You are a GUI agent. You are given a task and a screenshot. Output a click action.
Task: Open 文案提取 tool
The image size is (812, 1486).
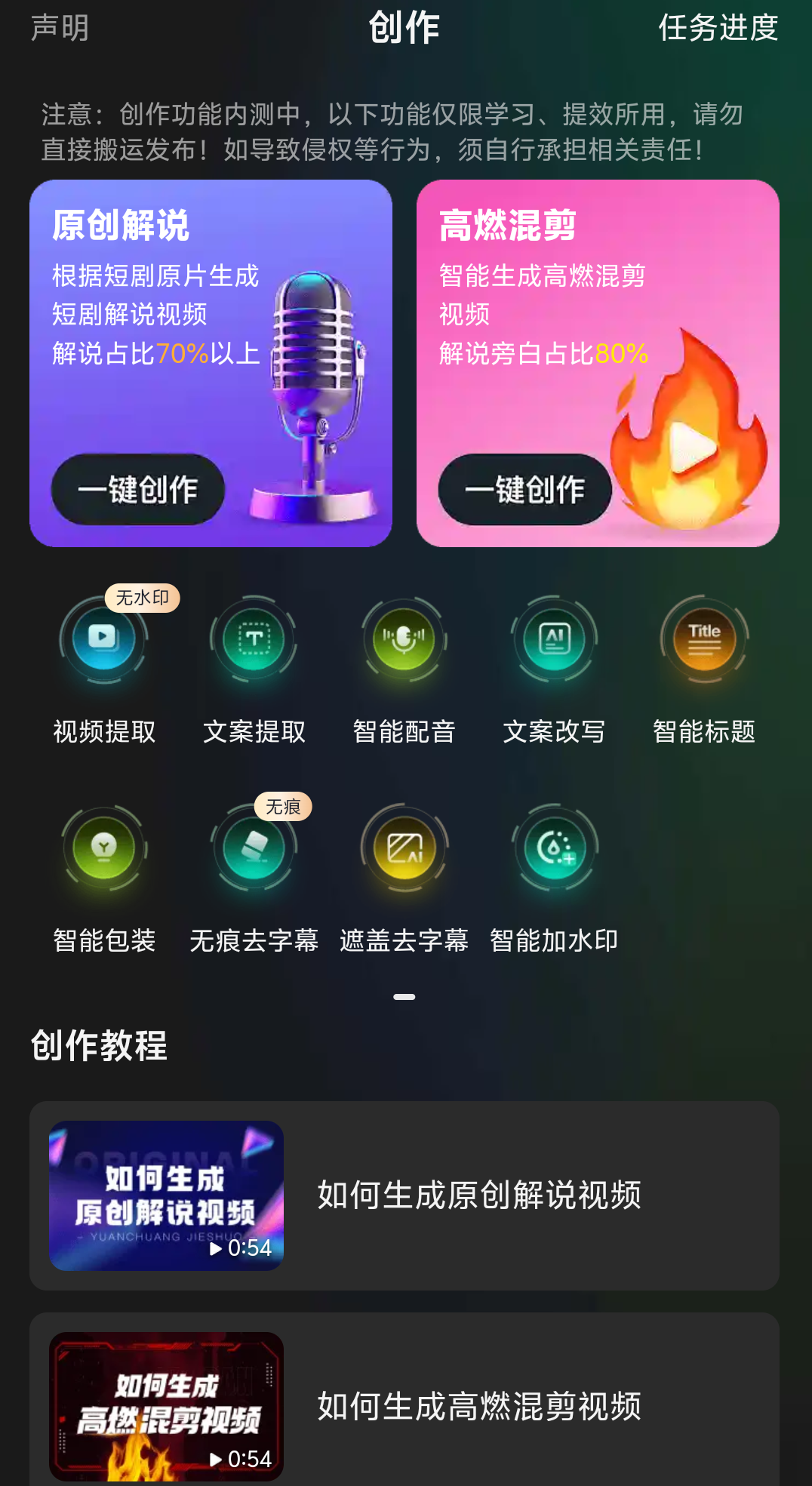coord(254,639)
